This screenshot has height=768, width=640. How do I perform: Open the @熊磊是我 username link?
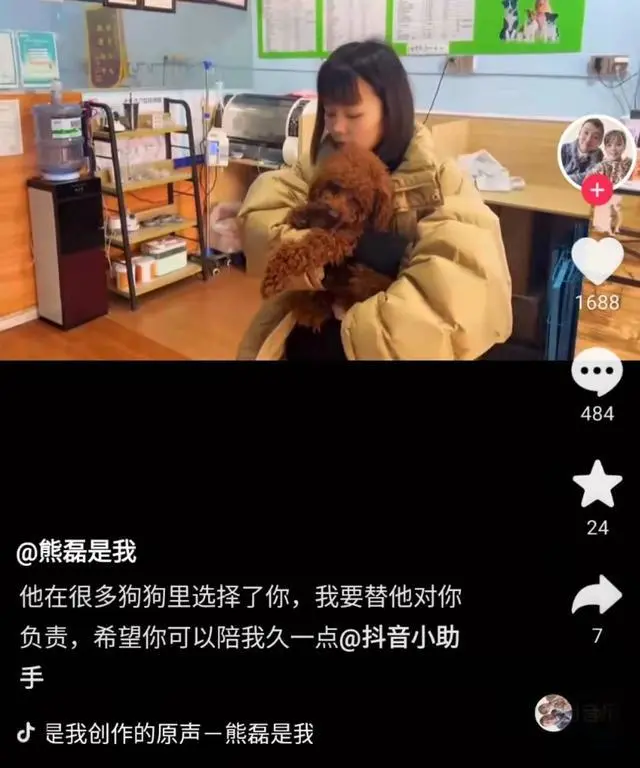point(77,551)
